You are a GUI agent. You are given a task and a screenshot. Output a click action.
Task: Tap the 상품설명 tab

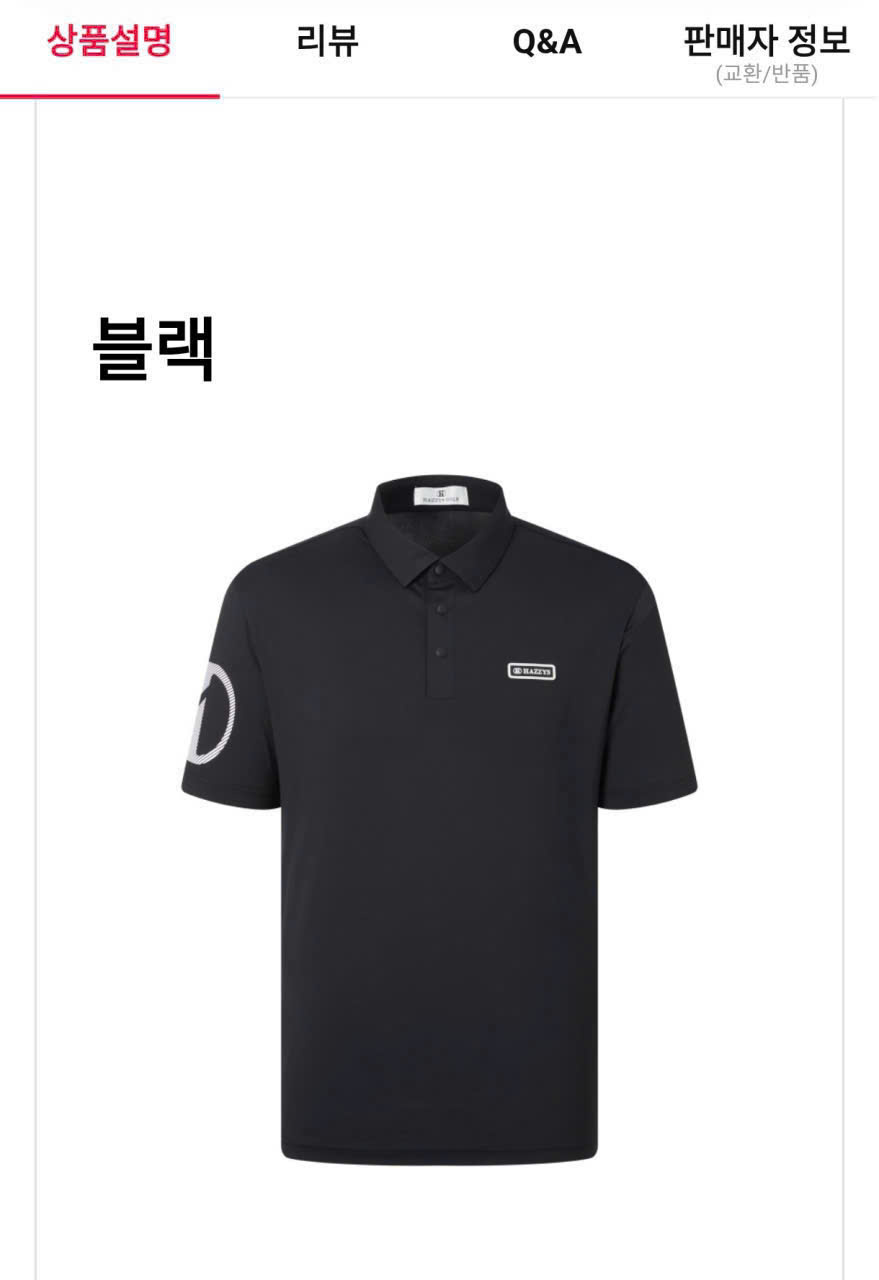(110, 43)
